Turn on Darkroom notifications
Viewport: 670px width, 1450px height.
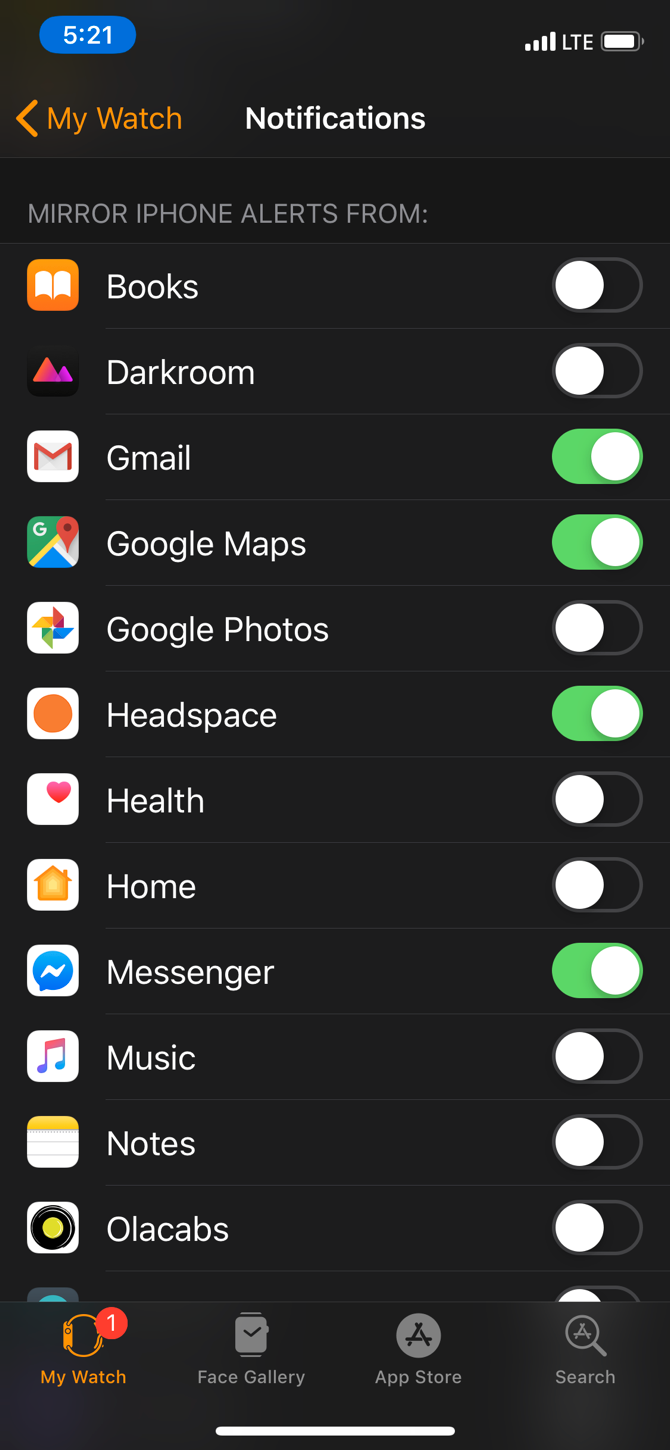[597, 372]
